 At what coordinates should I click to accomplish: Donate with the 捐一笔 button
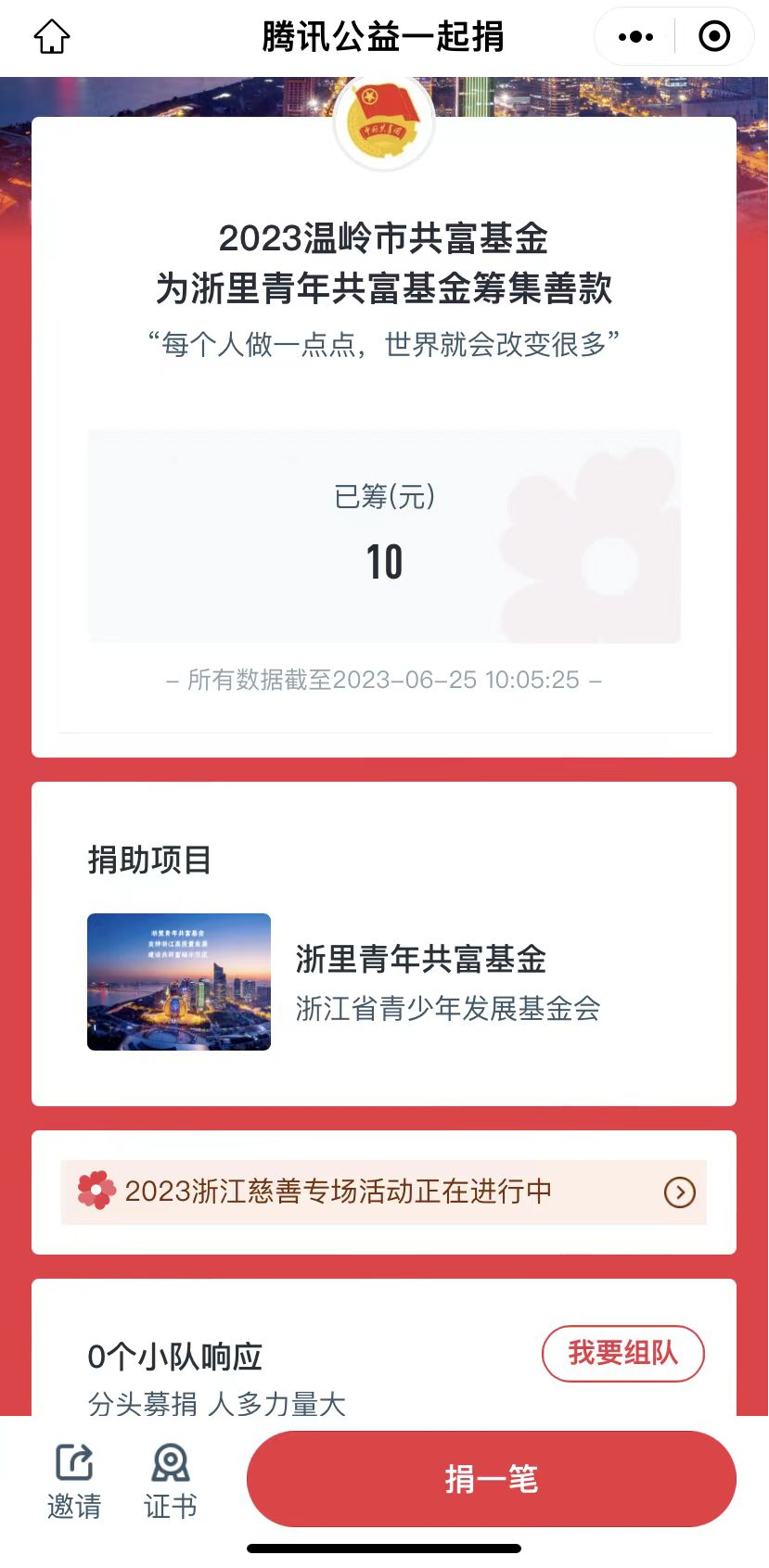coord(492,1479)
